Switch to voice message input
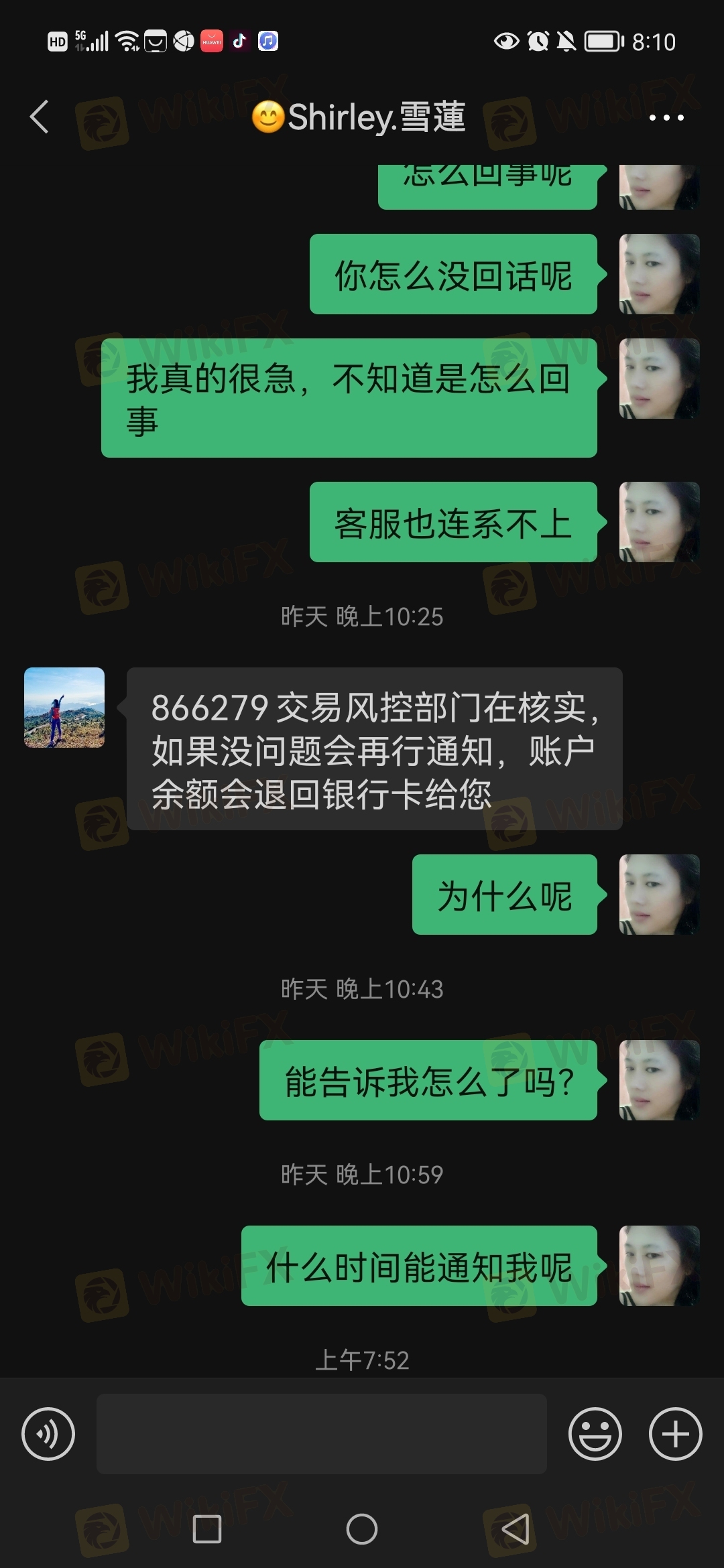The width and height of the screenshot is (724, 1568). (x=48, y=1434)
